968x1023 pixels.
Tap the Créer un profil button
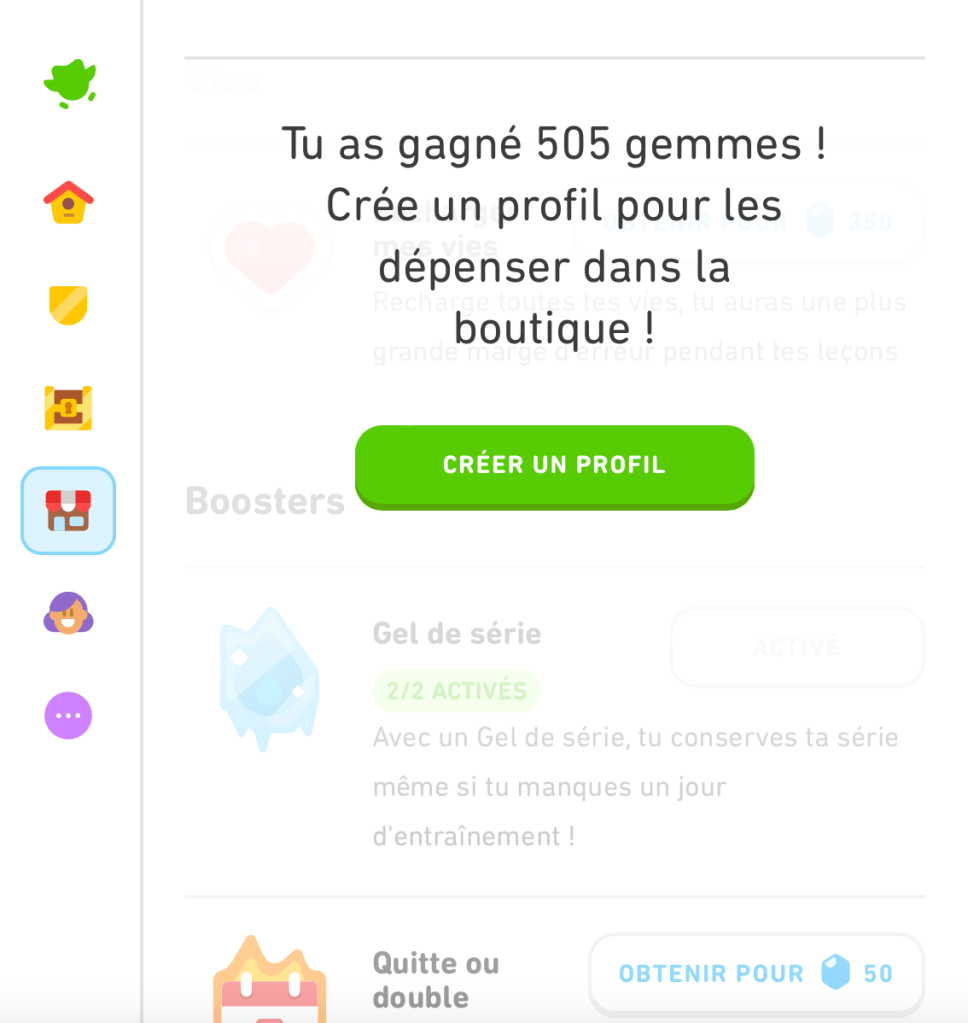tap(554, 465)
